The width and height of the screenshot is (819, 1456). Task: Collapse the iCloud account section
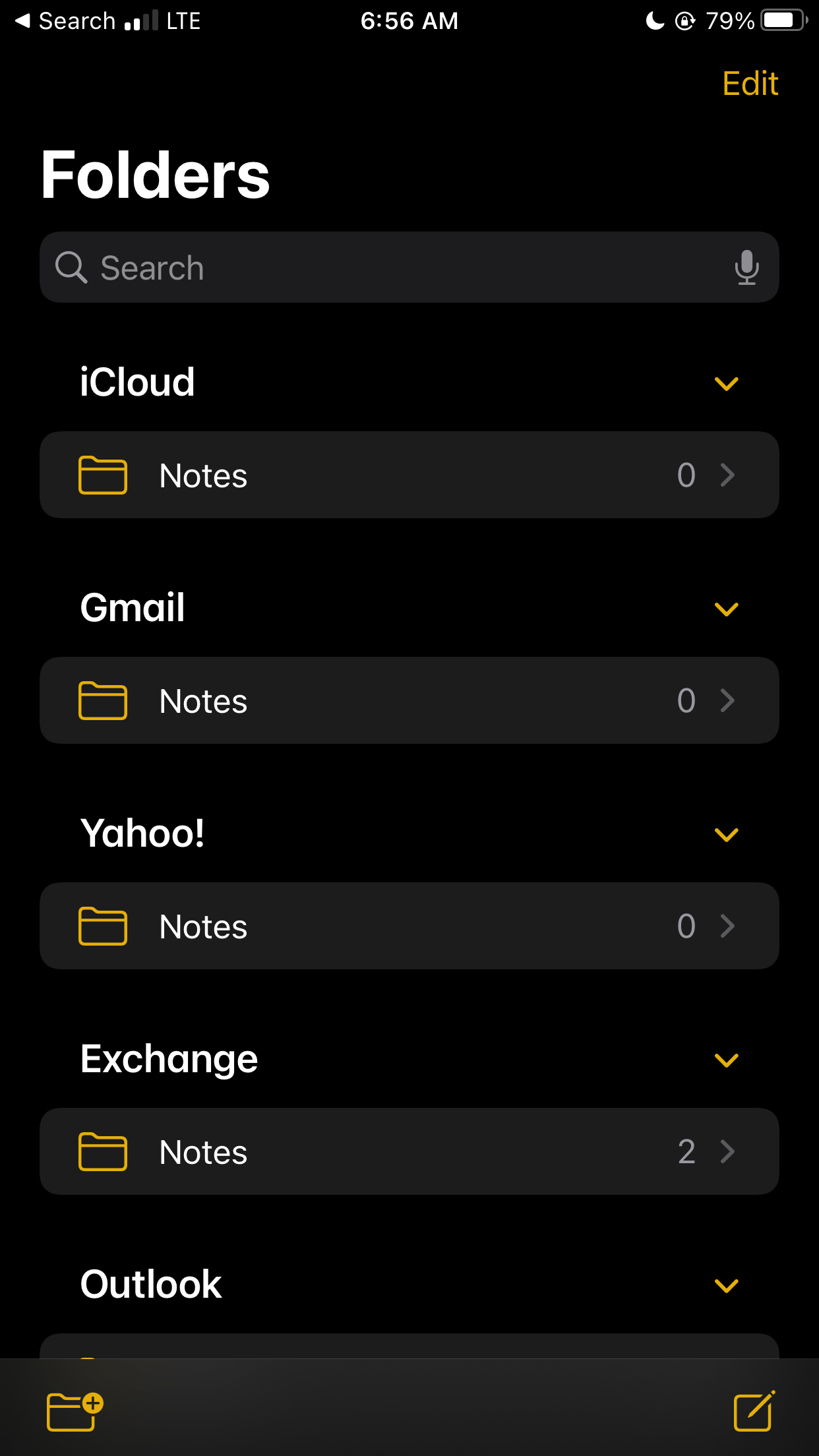coord(726,382)
